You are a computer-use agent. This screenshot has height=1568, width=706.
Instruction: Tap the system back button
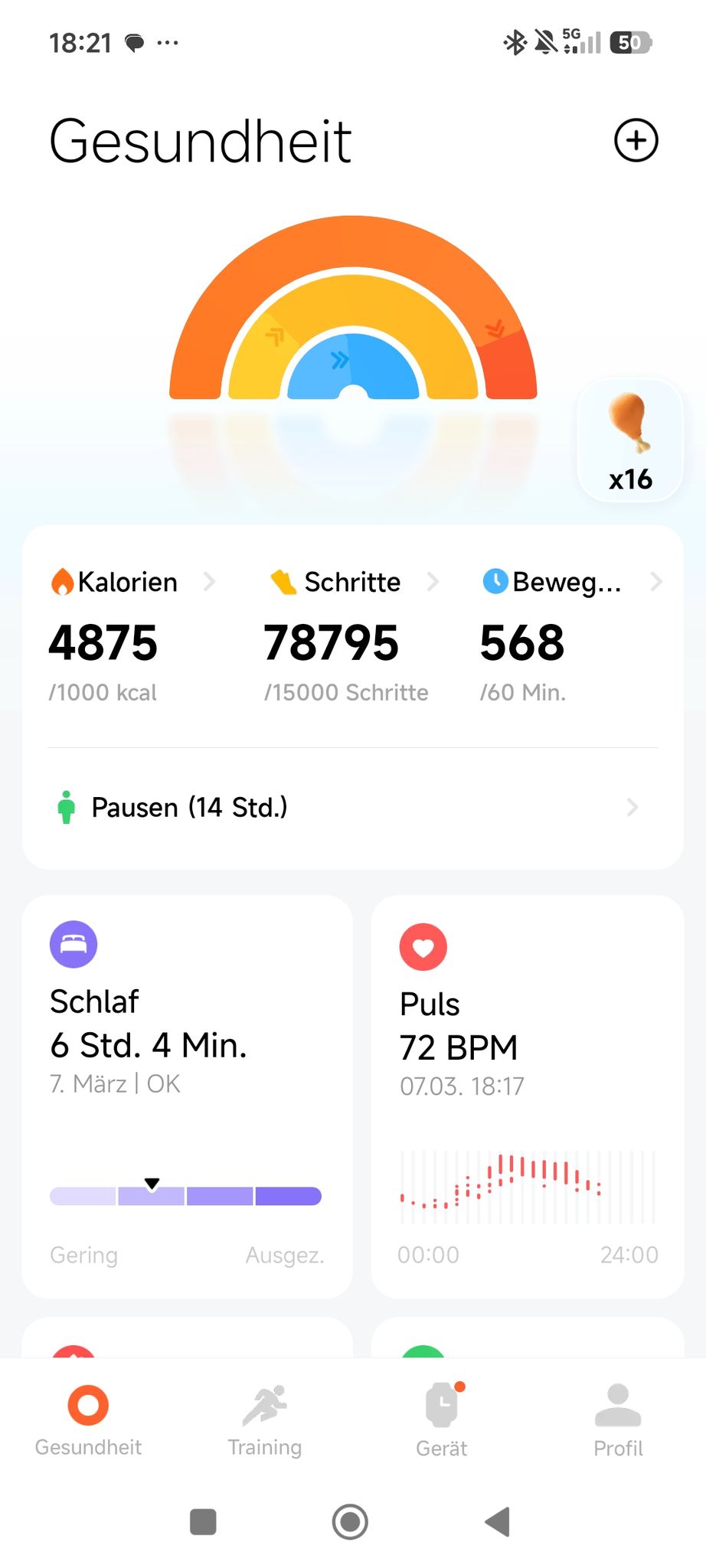[498, 1521]
